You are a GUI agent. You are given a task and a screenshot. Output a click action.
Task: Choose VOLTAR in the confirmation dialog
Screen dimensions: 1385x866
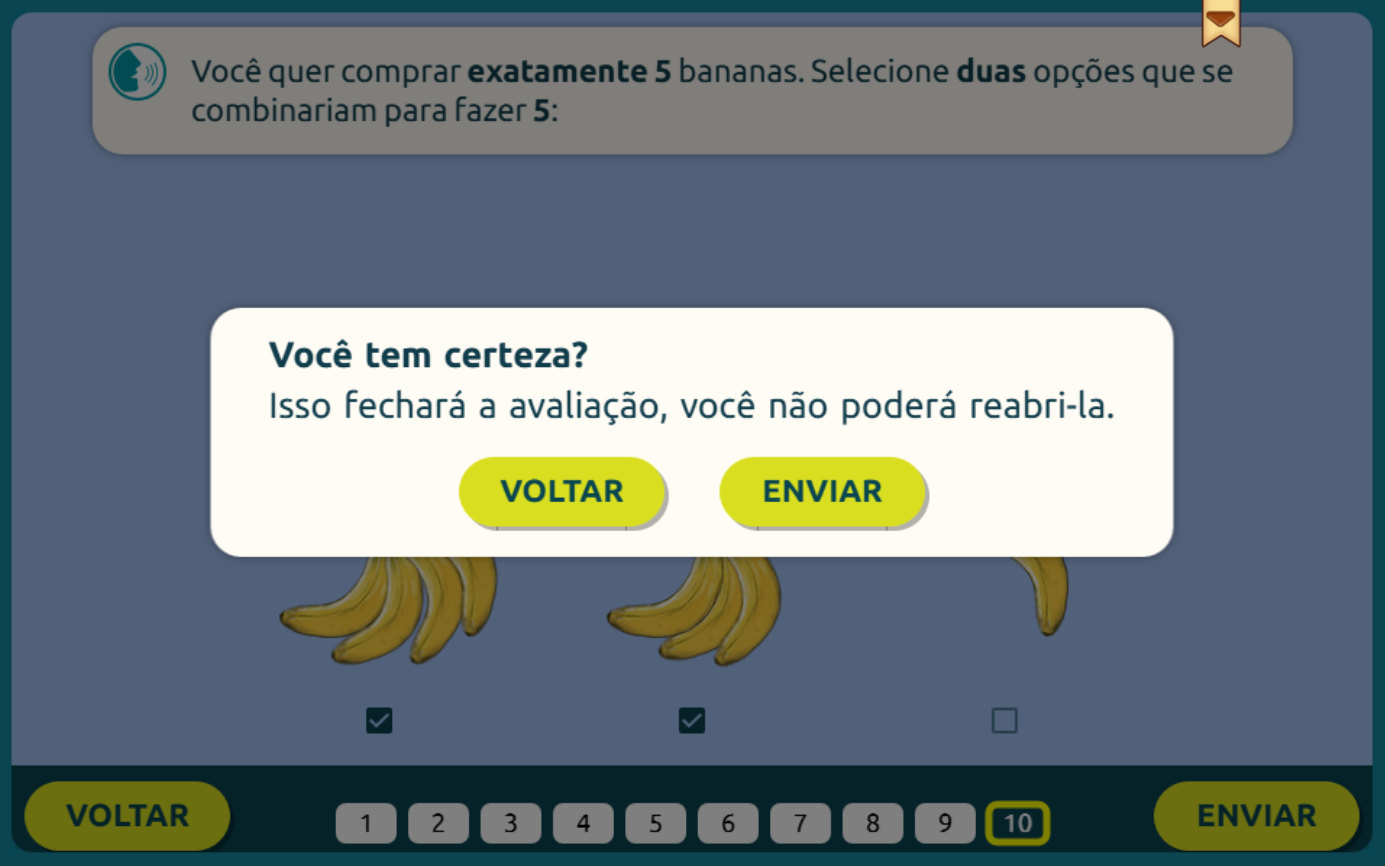(x=561, y=491)
